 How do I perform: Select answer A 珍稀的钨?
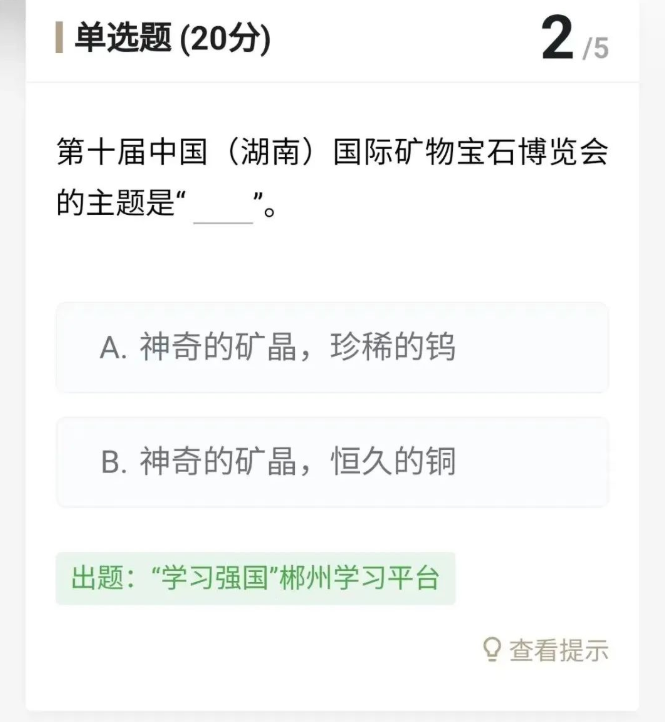[331, 348]
